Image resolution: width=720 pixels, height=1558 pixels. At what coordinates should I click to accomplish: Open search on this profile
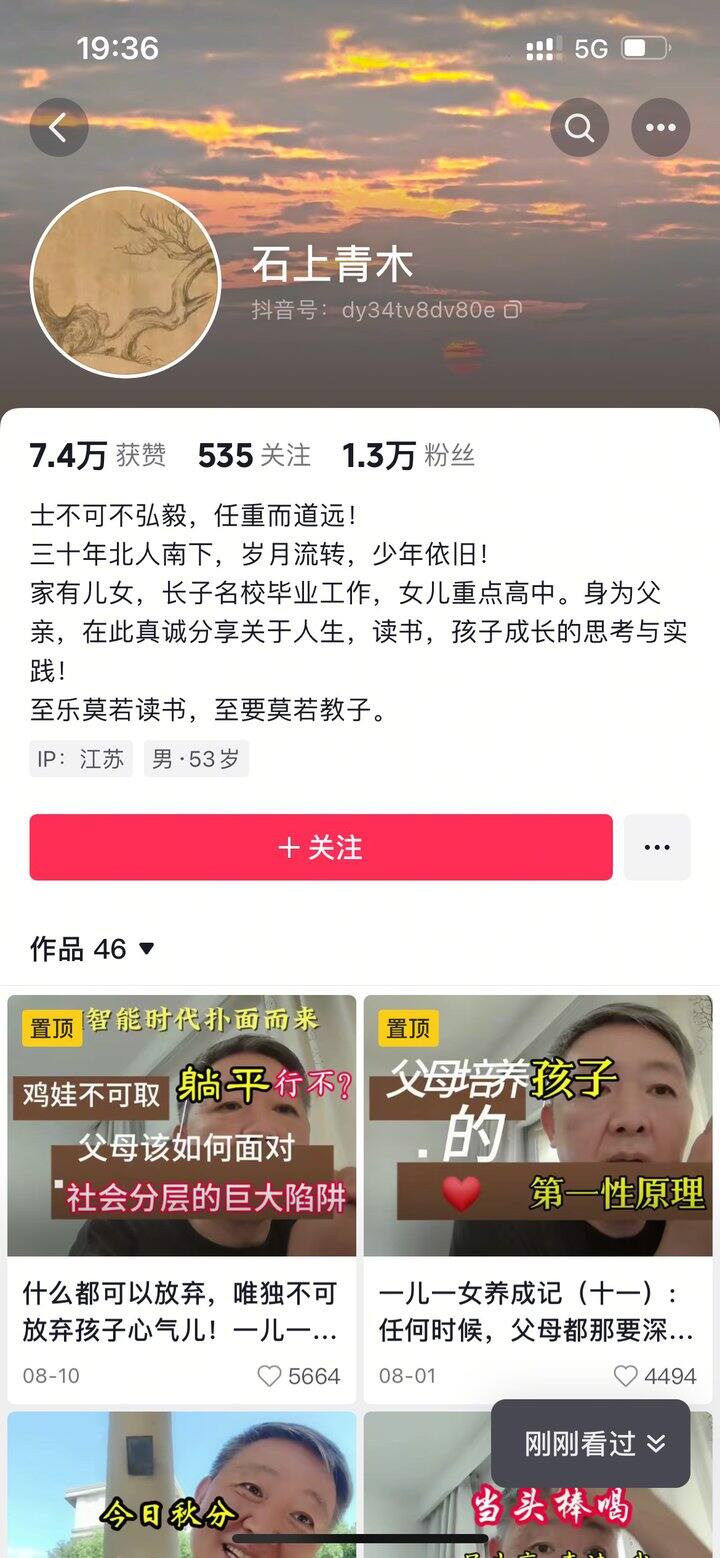(580, 128)
